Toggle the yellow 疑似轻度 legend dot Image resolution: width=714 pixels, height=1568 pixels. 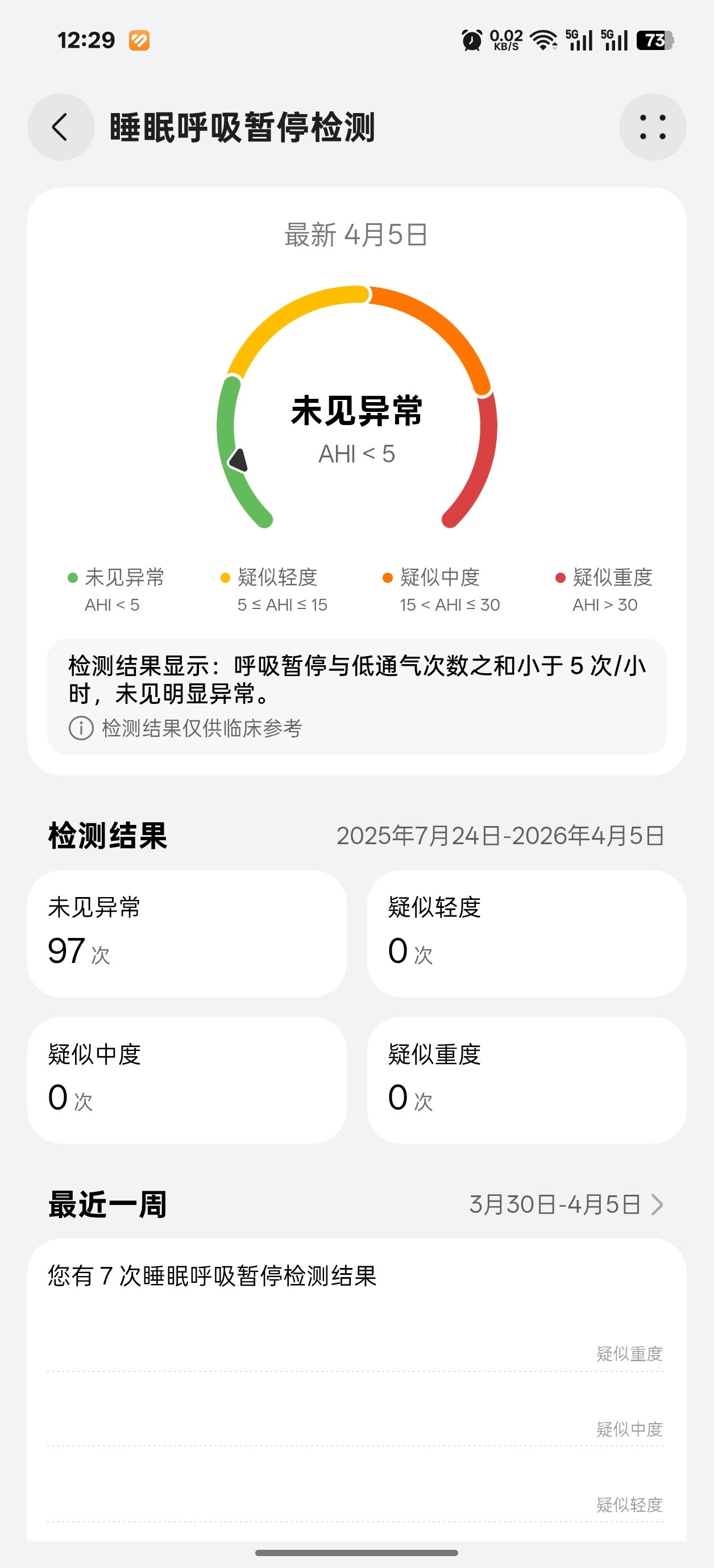(225, 578)
